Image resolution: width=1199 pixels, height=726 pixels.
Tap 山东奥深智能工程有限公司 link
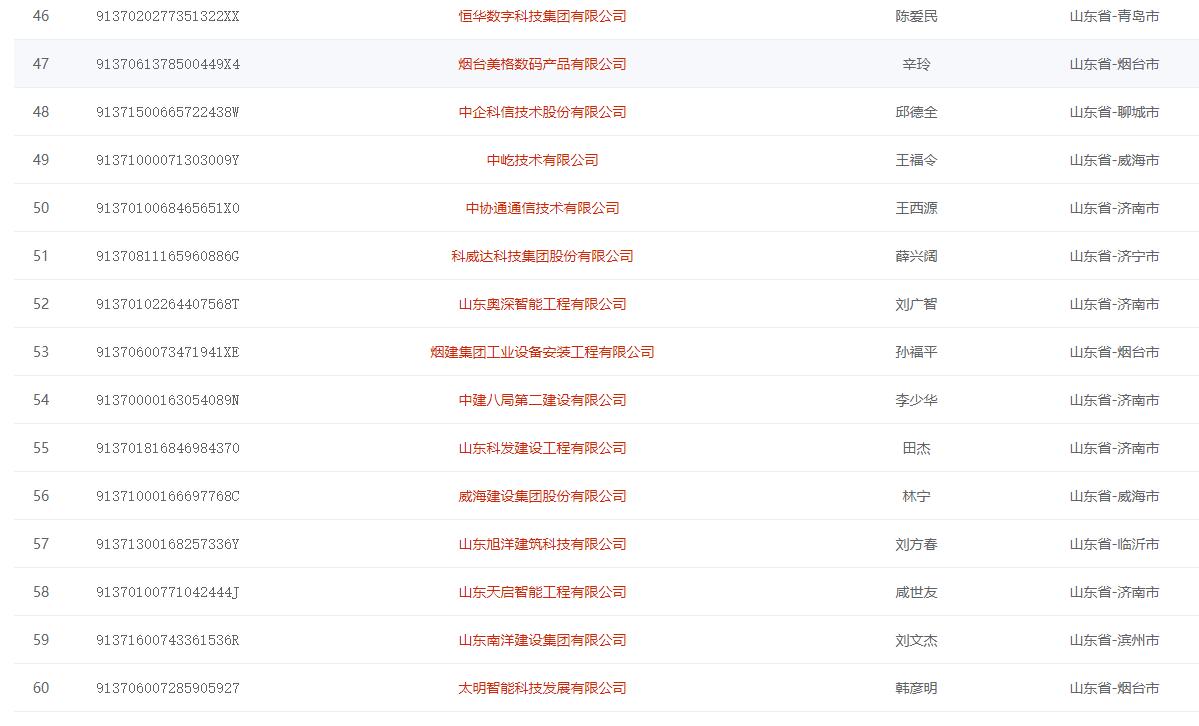(x=542, y=304)
